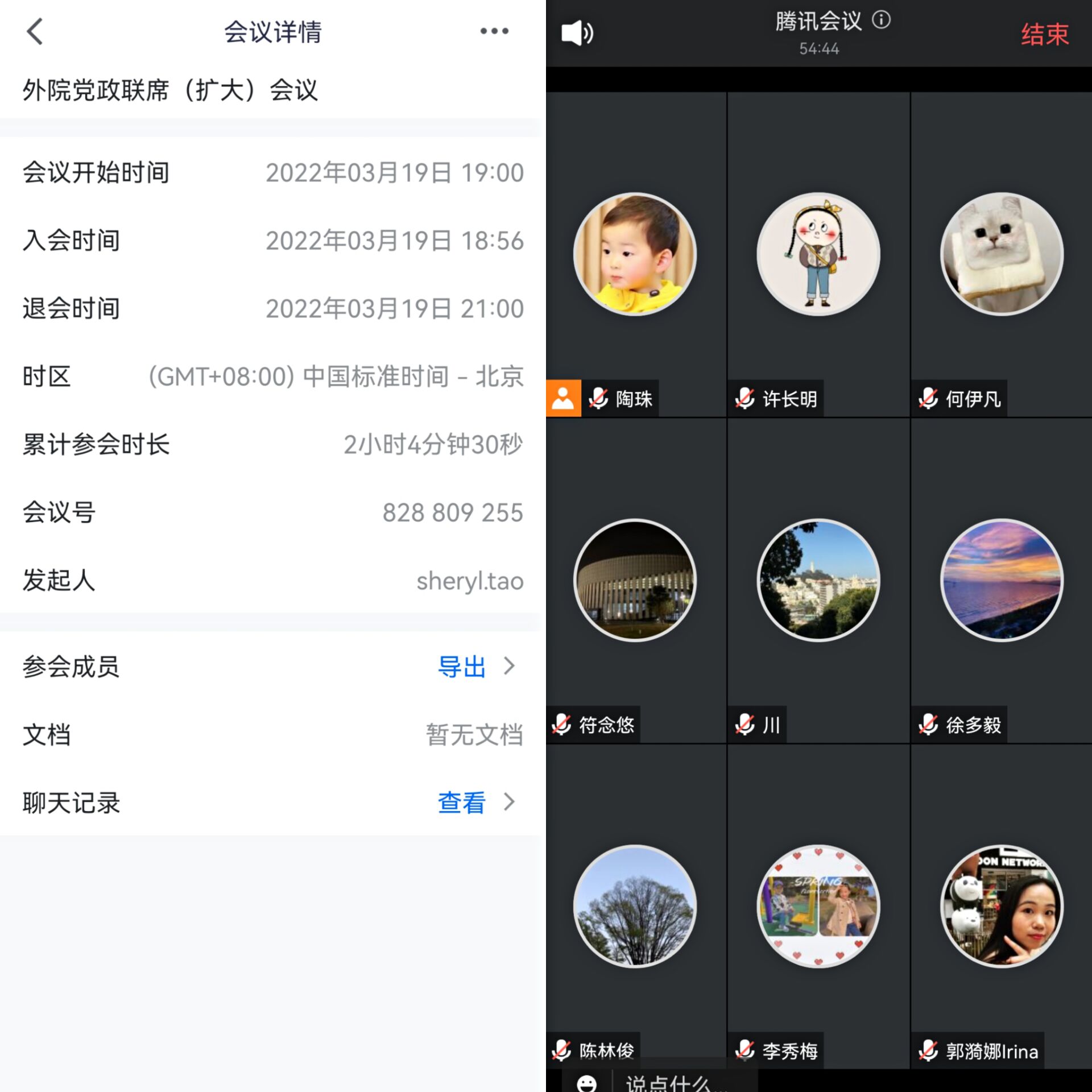Viewport: 1092px width, 1092px height.
Task: Expand the 参会成员 row chevron
Action: click(x=510, y=666)
